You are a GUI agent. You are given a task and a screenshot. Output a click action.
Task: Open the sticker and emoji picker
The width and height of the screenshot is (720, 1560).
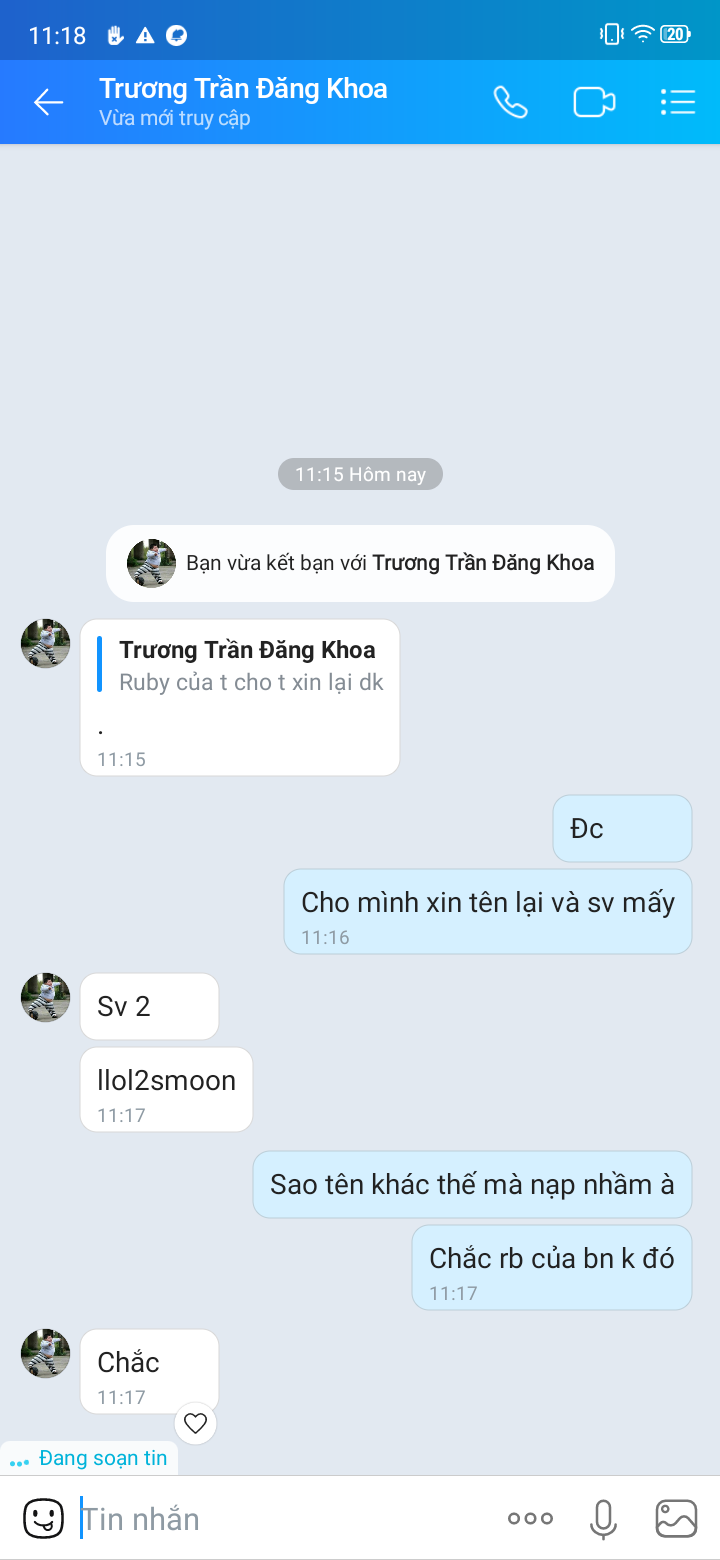pos(43,1519)
